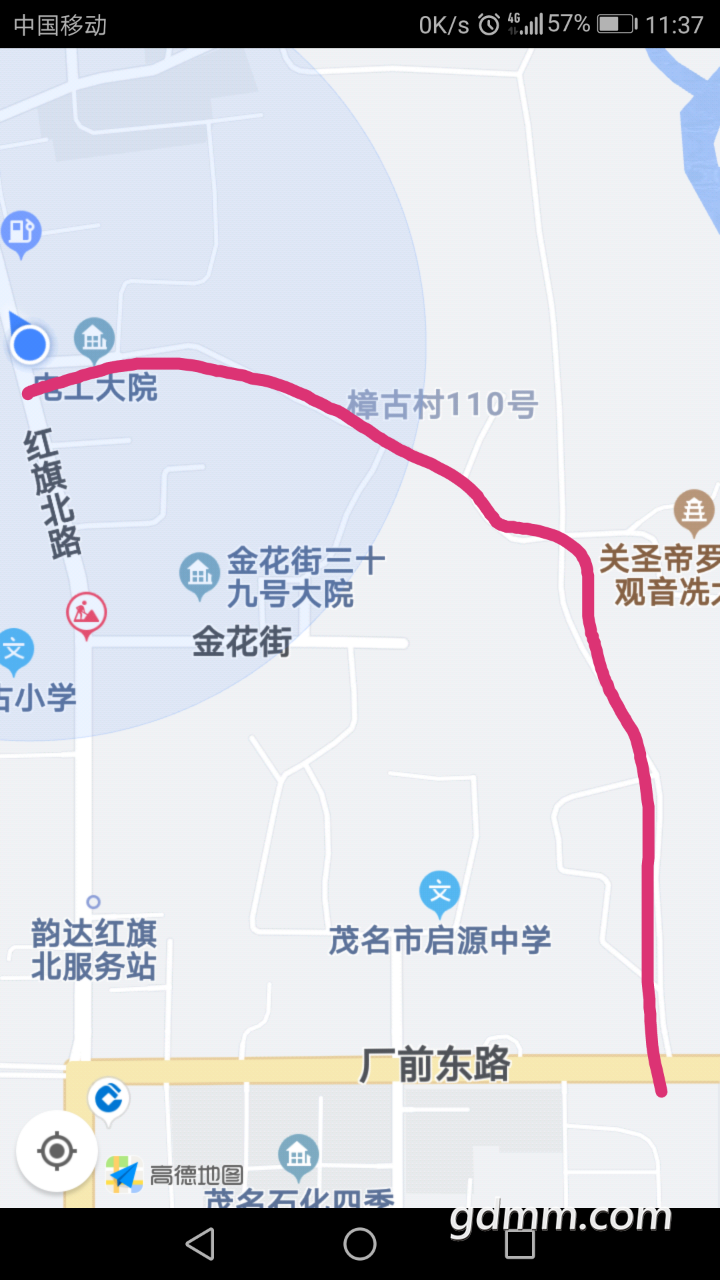720x1280 pixels.
Task: Open 金花街三十九号大院 marker details
Action: coord(199,574)
